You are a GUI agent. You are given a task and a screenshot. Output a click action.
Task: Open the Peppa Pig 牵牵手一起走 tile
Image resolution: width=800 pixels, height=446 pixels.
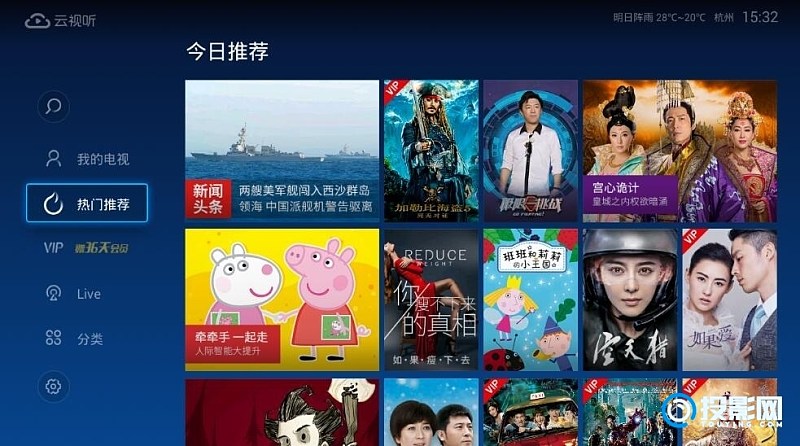click(x=282, y=299)
